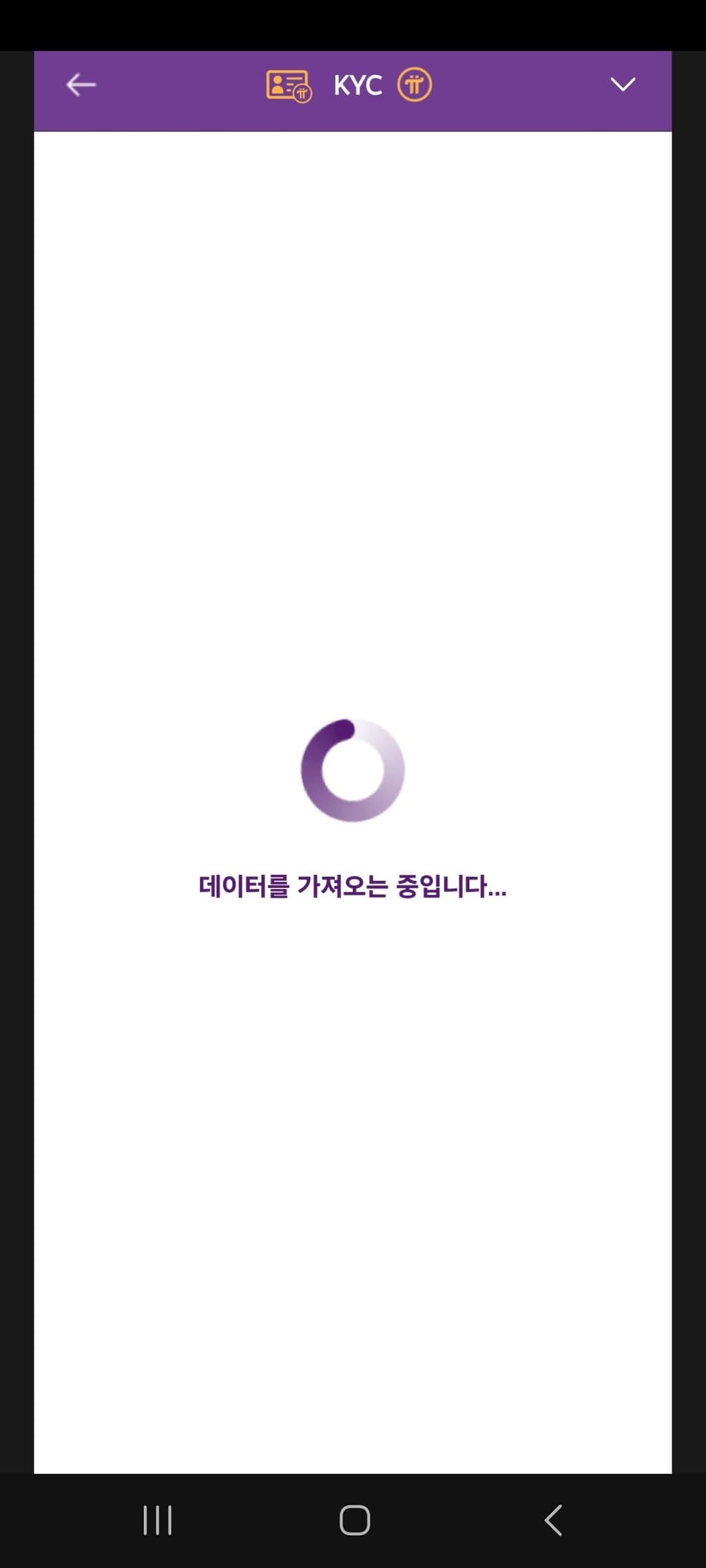
Task: Go to the phone home screen
Action: click(x=355, y=1520)
